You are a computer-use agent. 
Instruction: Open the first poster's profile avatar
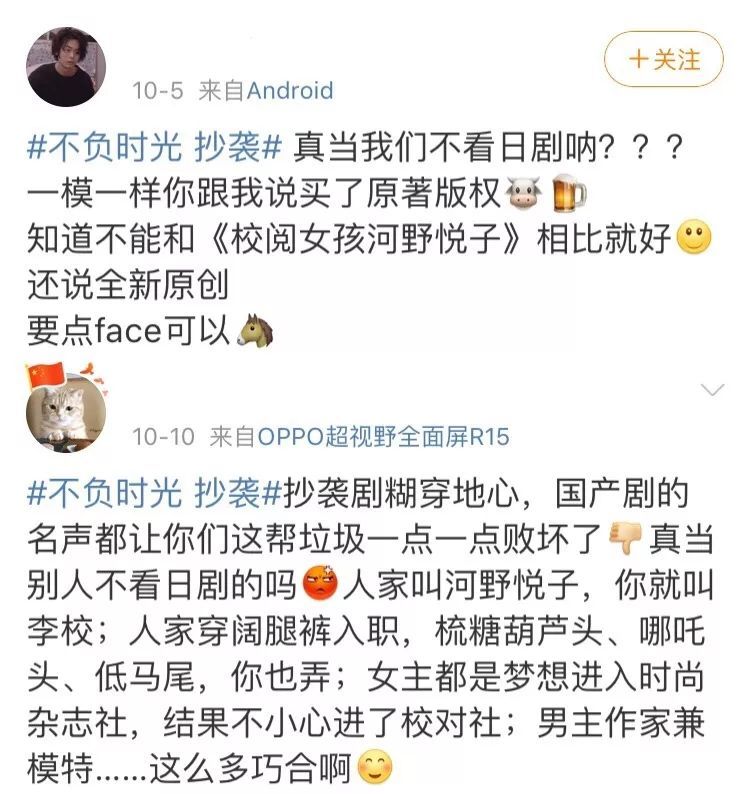pyautogui.click(x=66, y=66)
